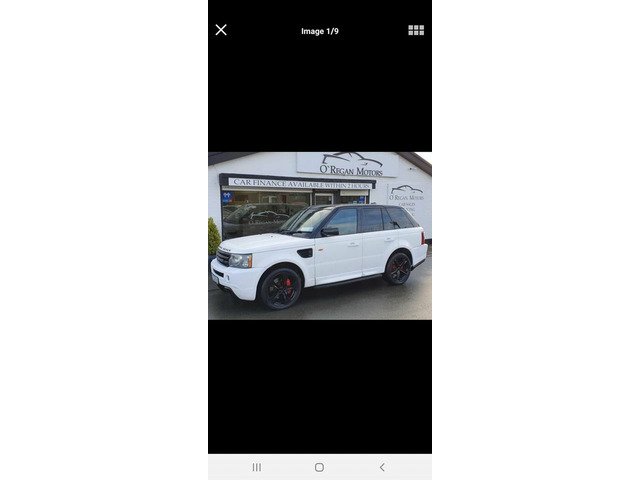The height and width of the screenshot is (480, 640).
Task: Go to the home screen
Action: pos(320,467)
